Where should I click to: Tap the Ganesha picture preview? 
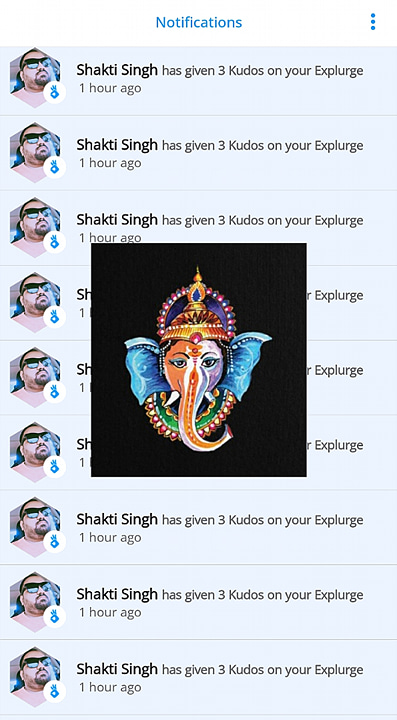pos(199,360)
